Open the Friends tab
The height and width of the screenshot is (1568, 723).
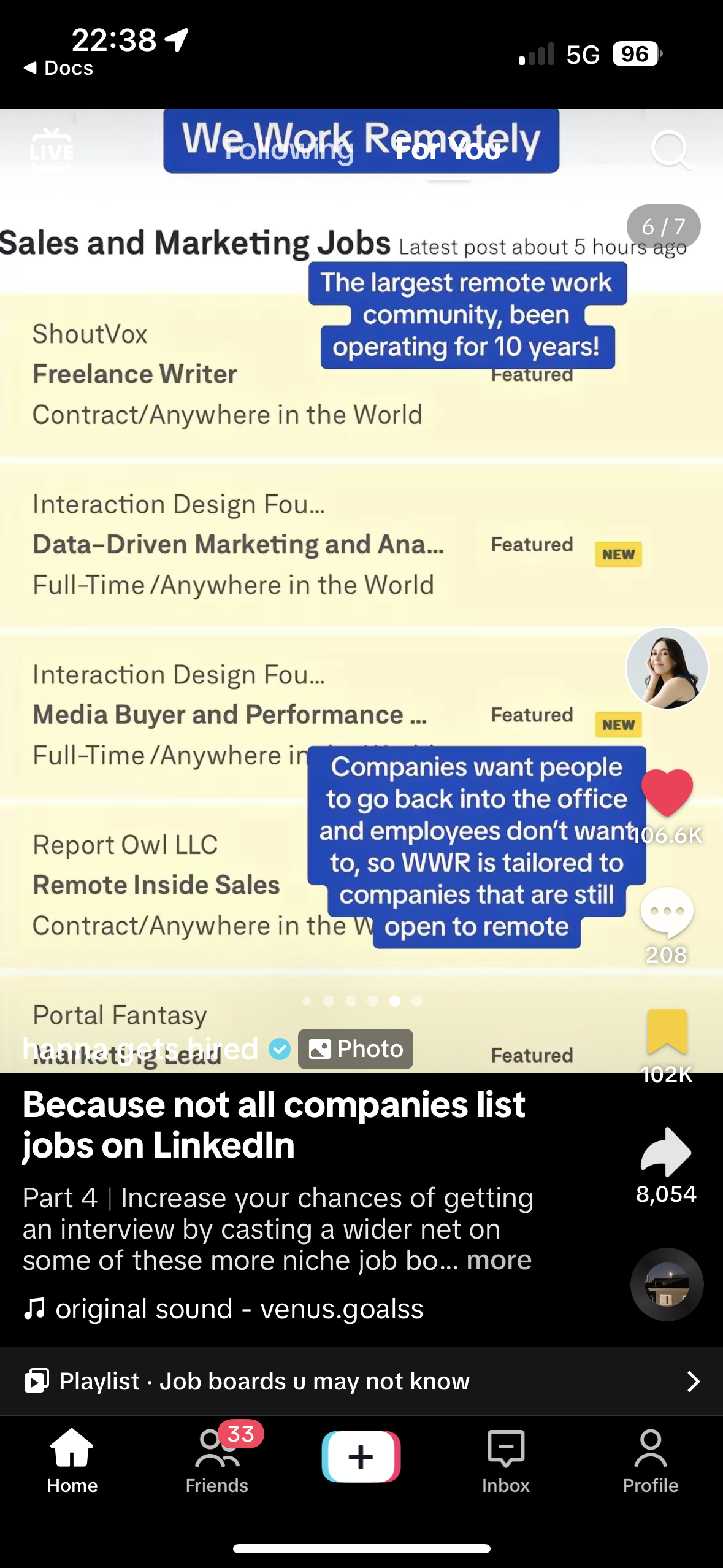click(x=217, y=1460)
